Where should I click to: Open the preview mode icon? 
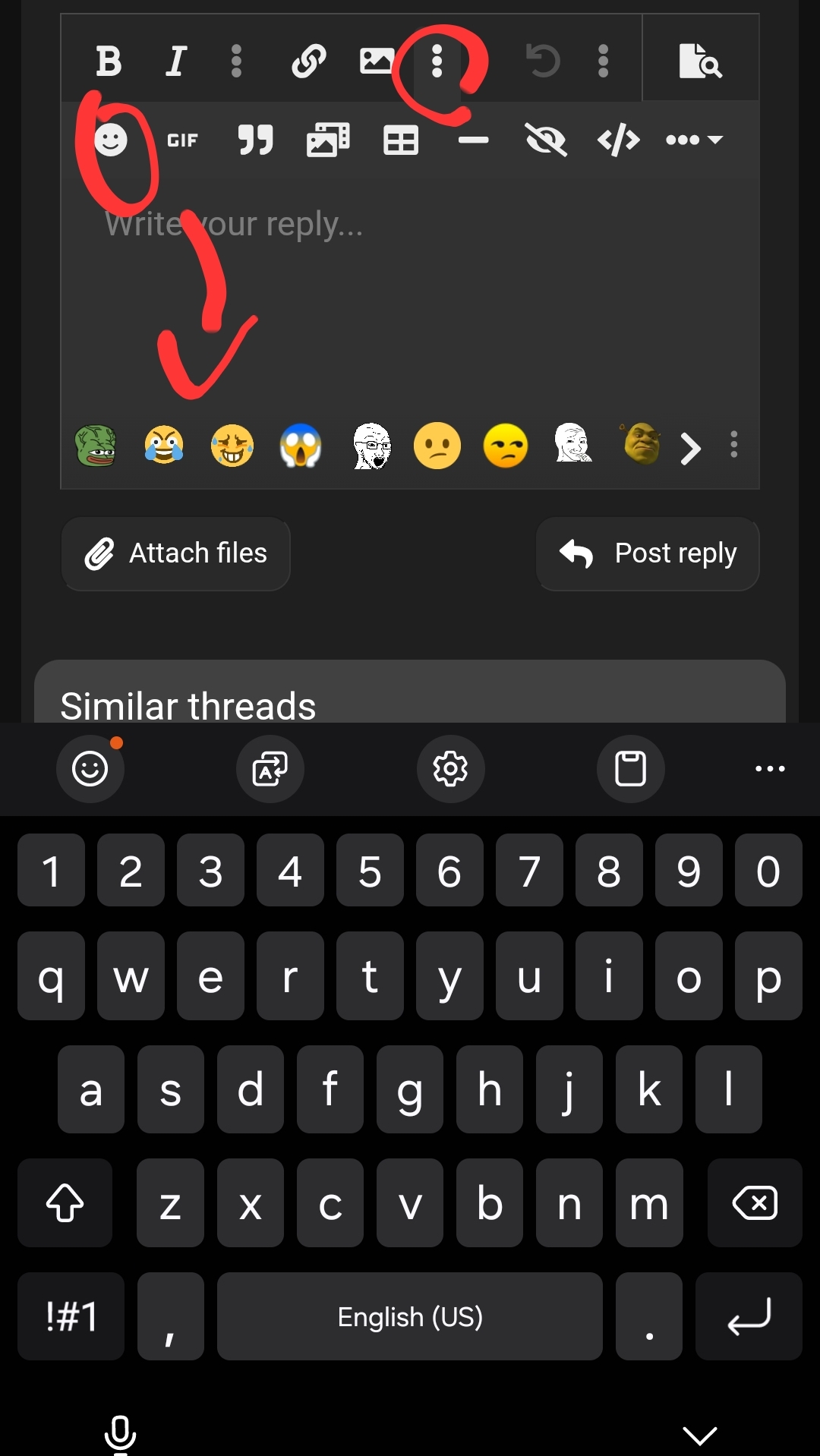[x=700, y=62]
